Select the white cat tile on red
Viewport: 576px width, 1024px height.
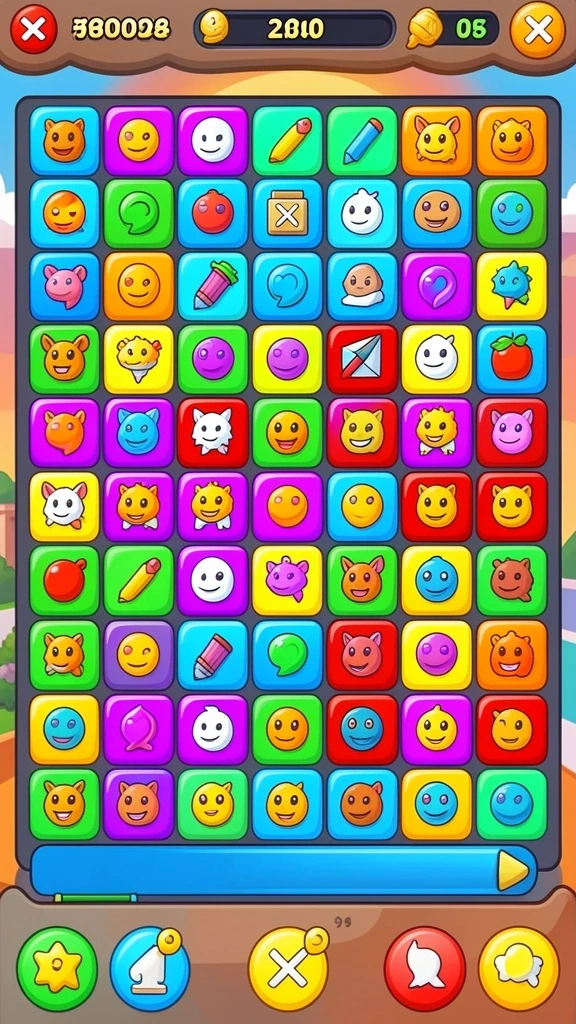click(213, 432)
